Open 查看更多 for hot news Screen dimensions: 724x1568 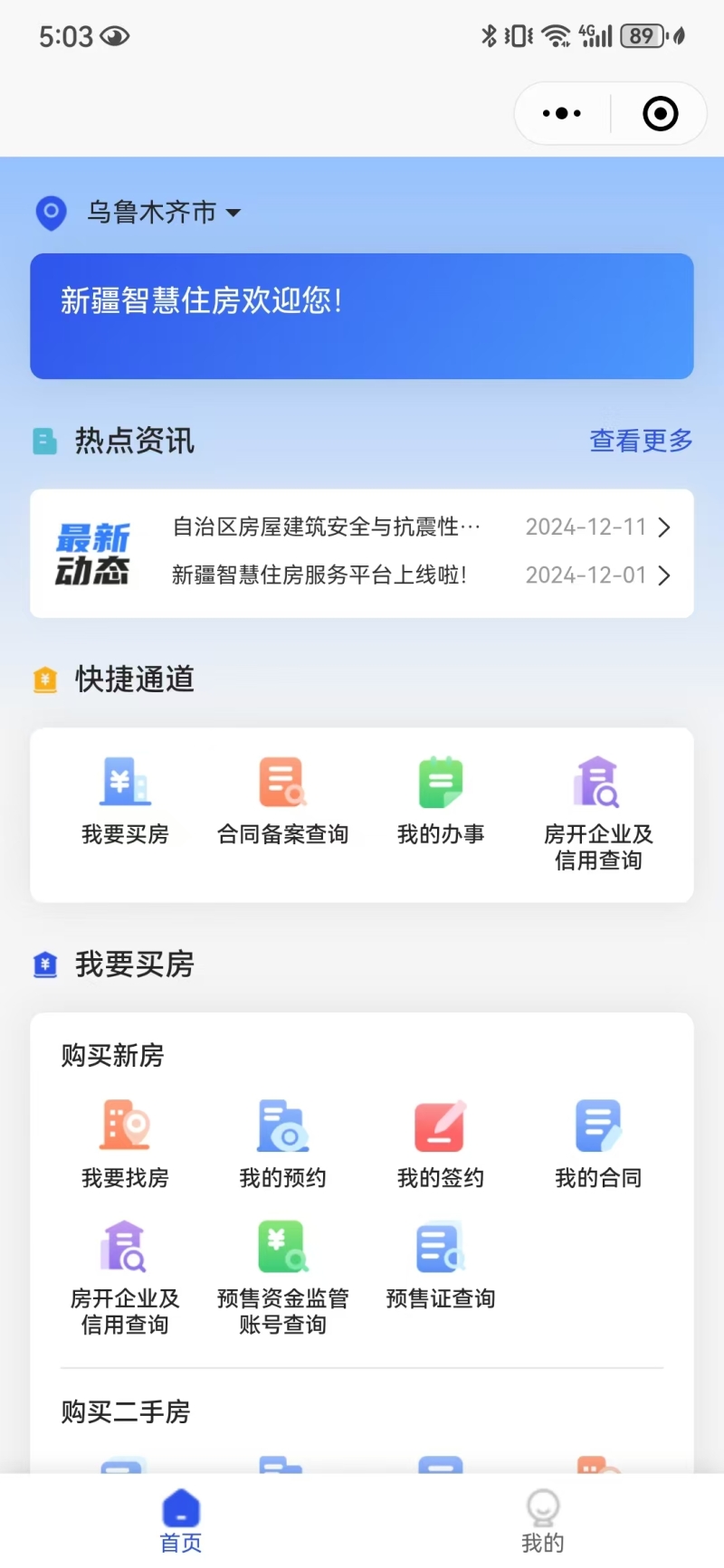pyautogui.click(x=641, y=441)
